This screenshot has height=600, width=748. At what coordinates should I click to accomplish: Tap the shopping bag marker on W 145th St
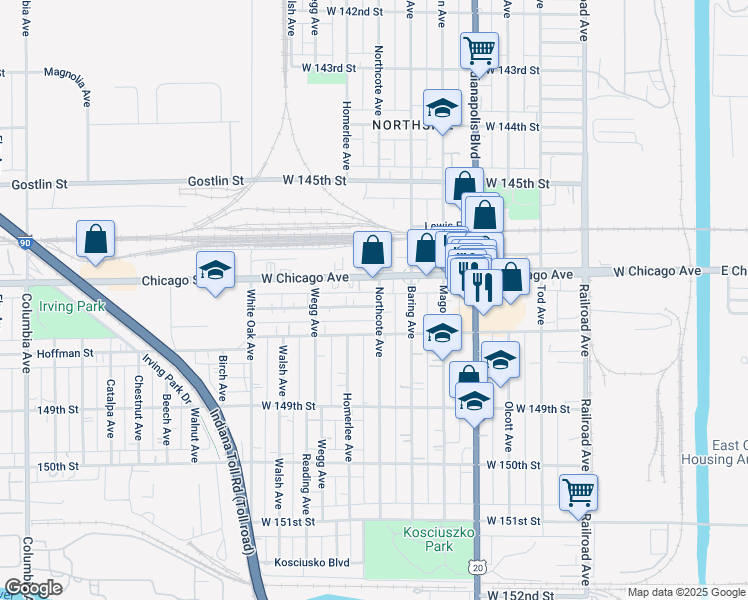(464, 185)
